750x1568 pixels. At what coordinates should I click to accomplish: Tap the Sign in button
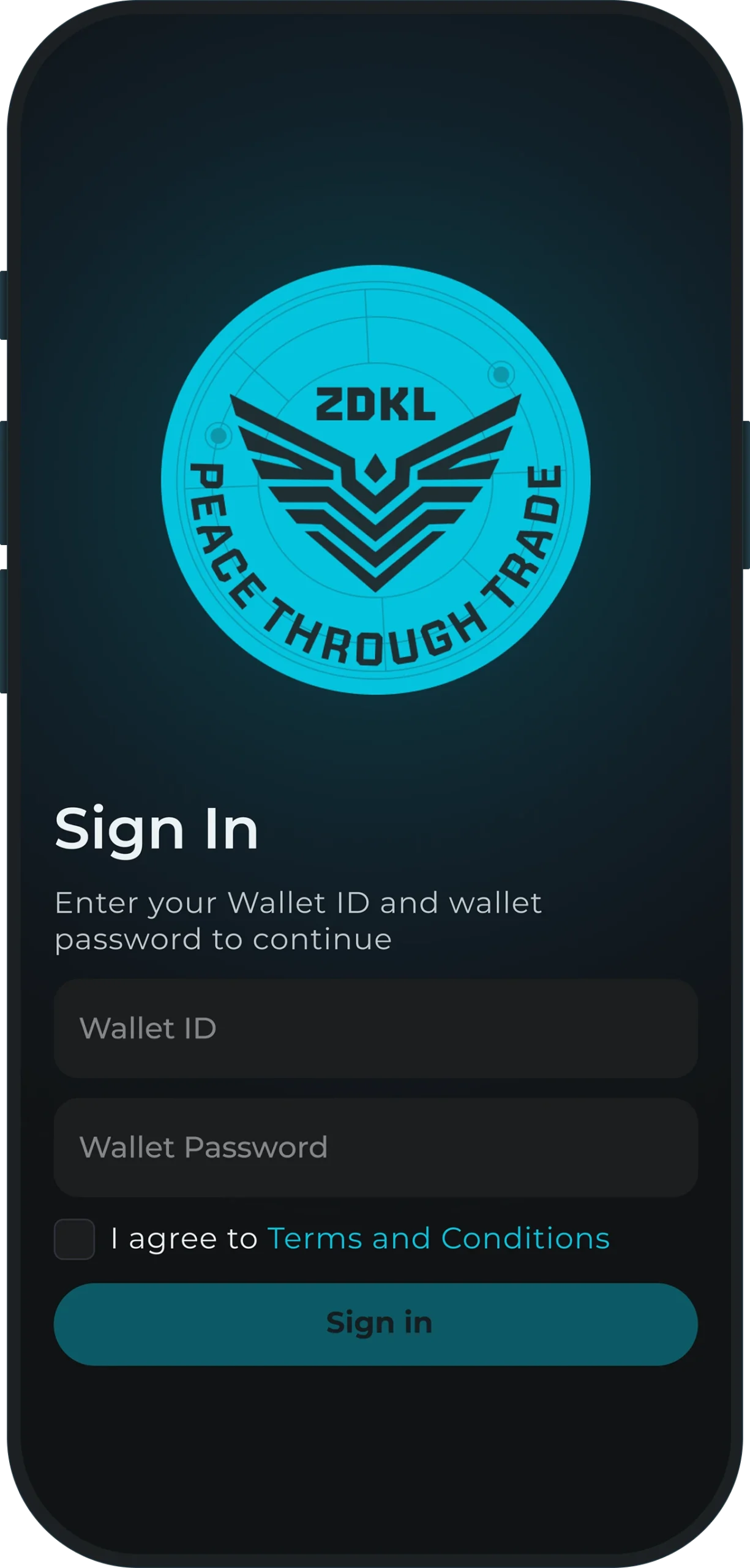click(x=375, y=1324)
